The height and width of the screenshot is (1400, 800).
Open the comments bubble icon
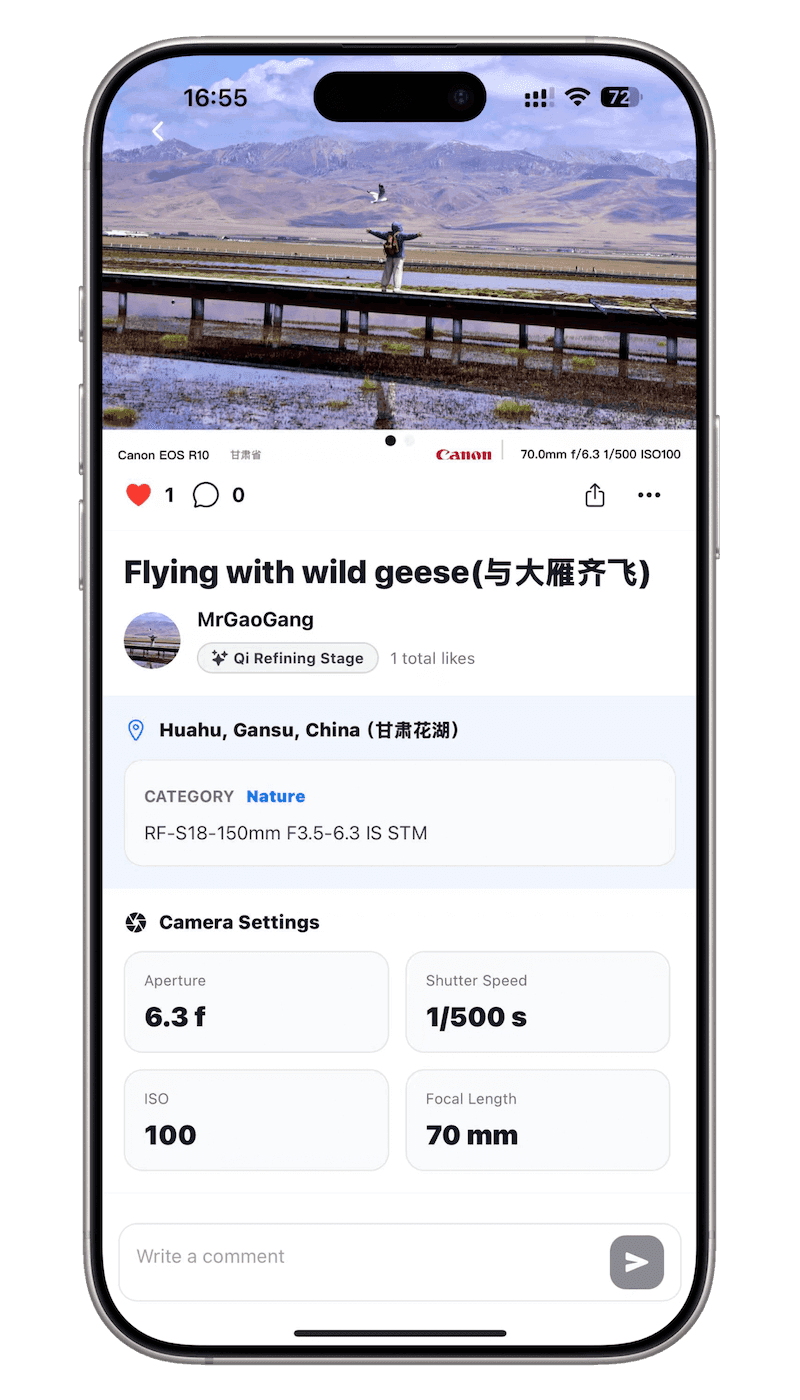(206, 495)
